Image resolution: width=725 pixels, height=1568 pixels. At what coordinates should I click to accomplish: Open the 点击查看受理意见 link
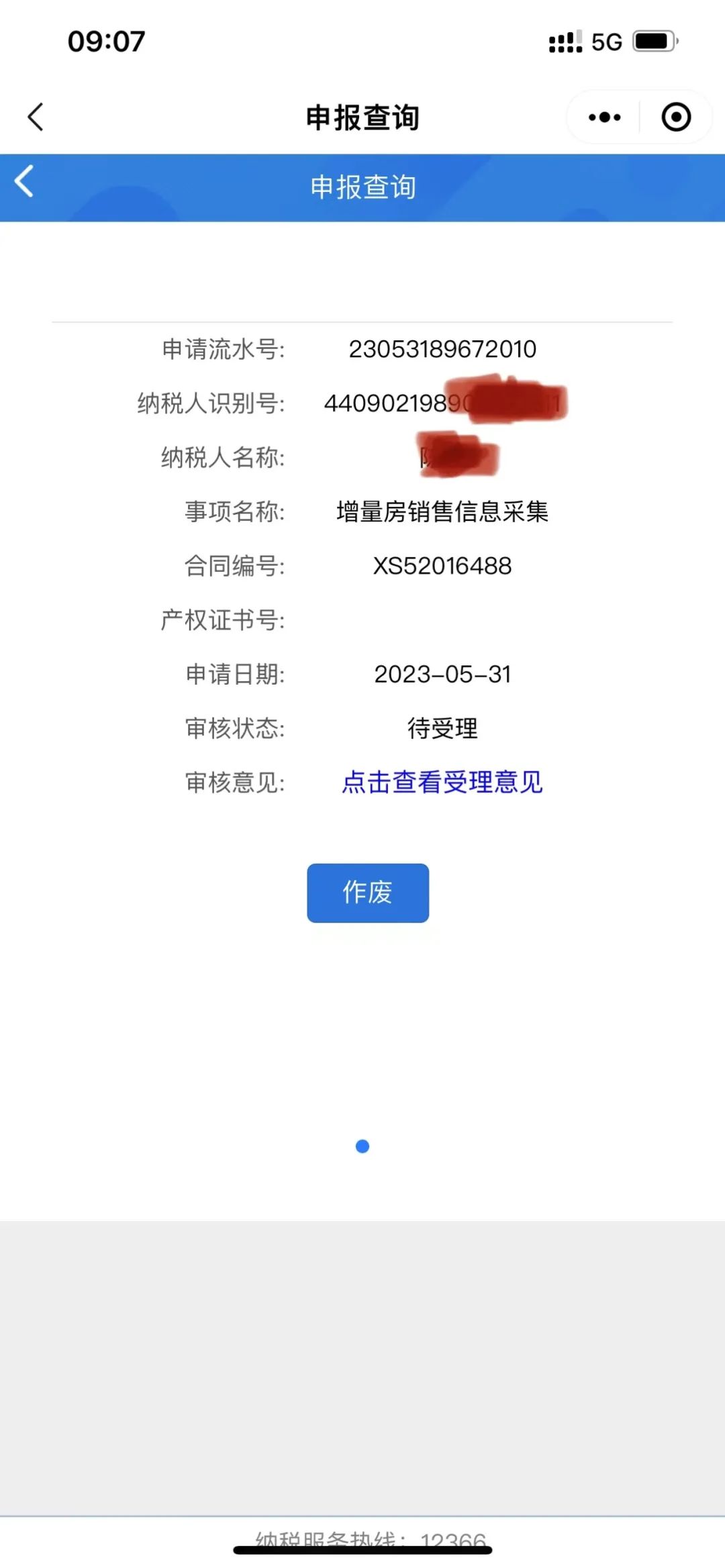[x=442, y=782]
